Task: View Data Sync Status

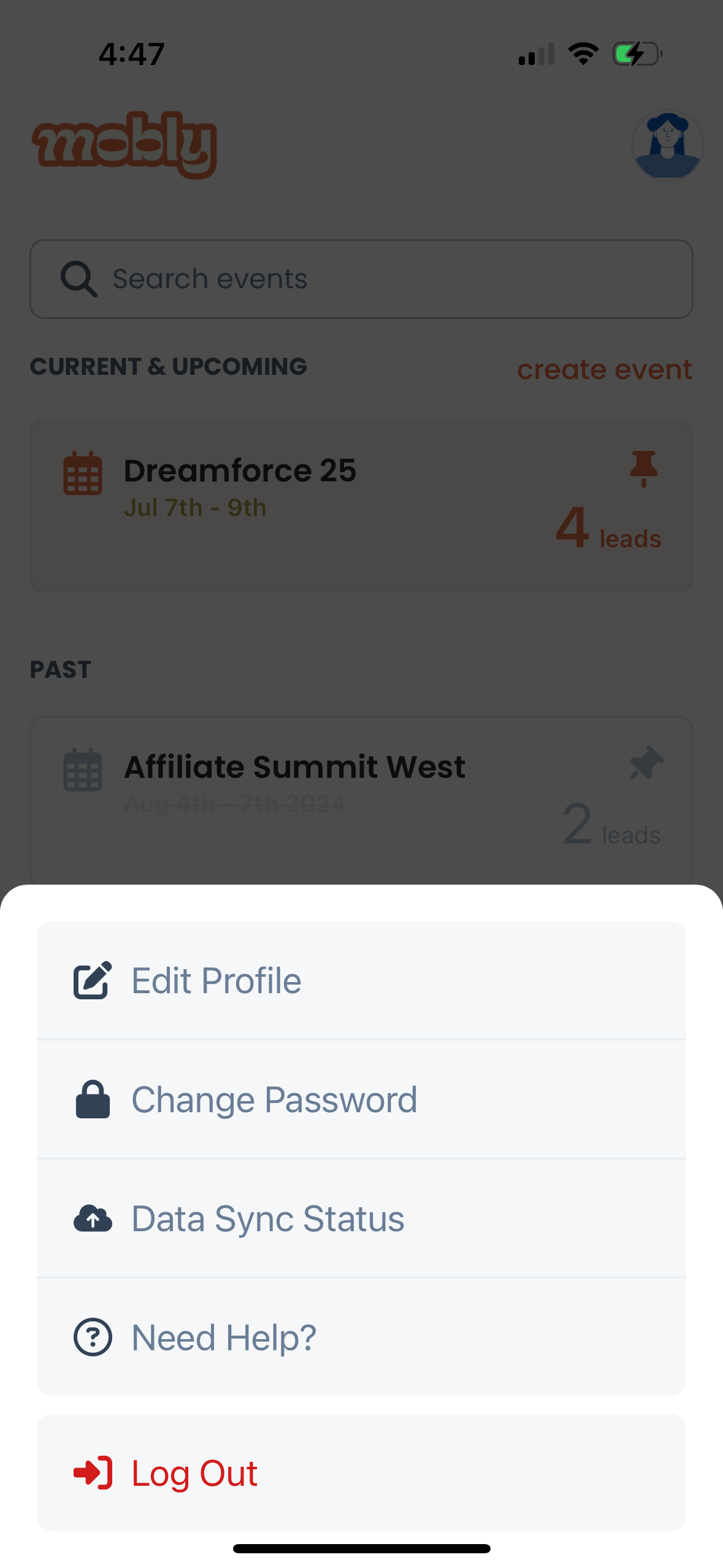Action: pos(361,1218)
